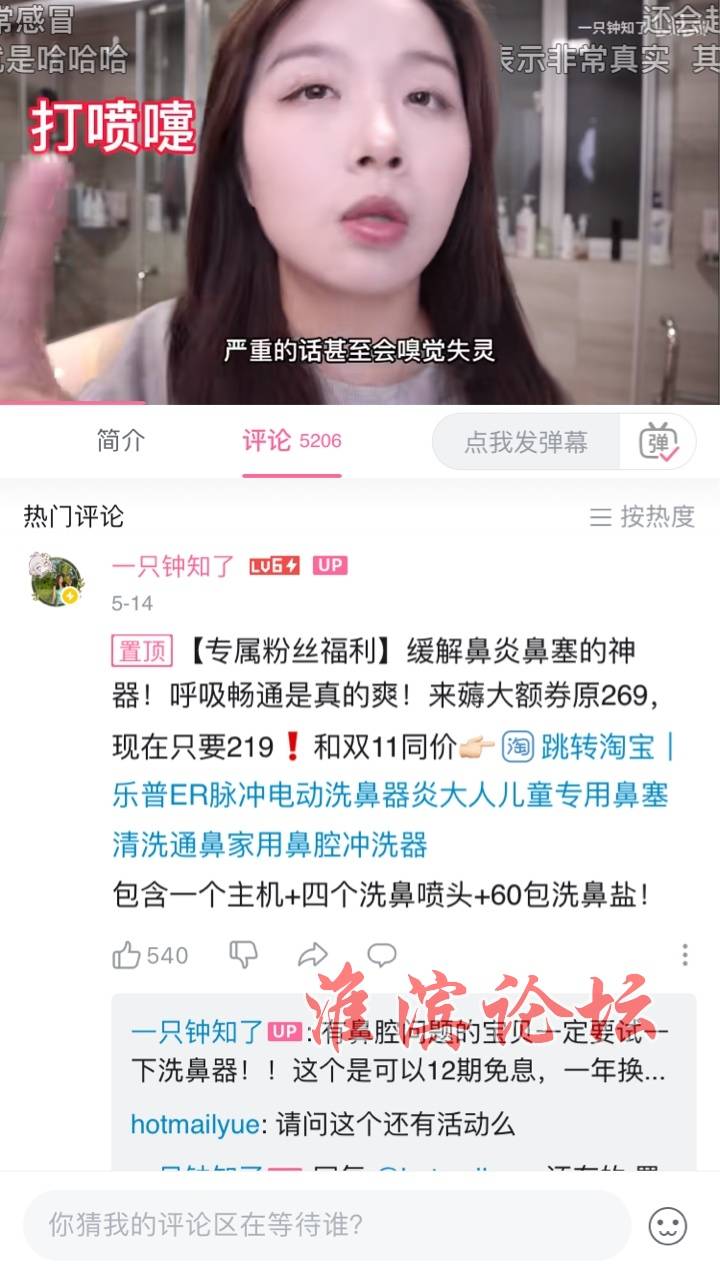Toggle the danmaku display icon
This screenshot has height=1280, width=720.
pos(658,442)
